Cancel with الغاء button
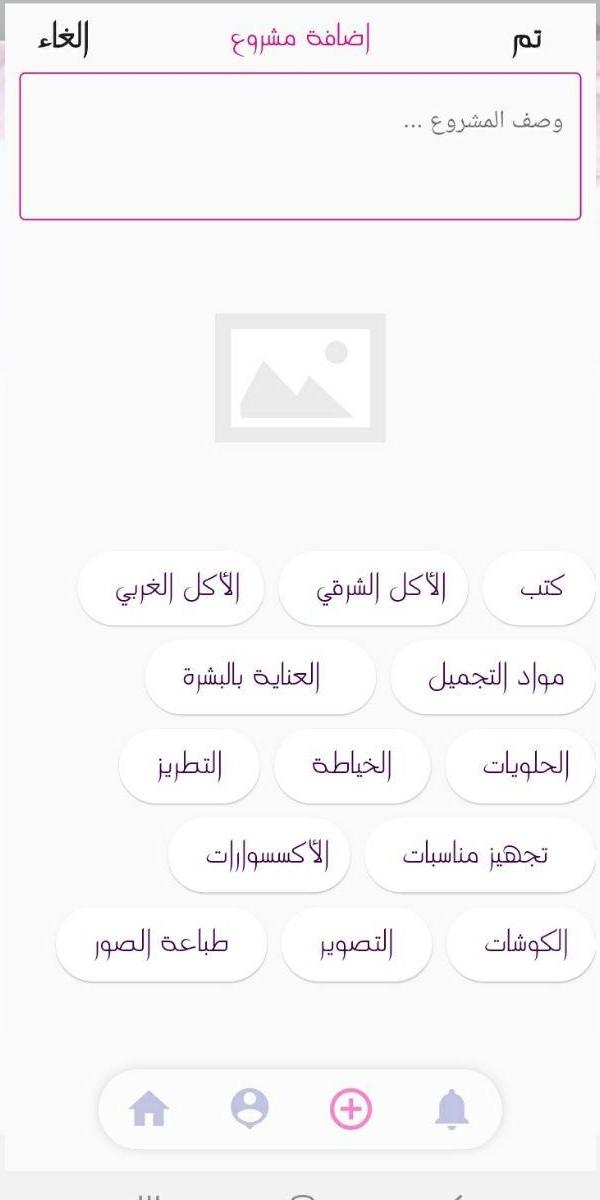 [x=63, y=39]
